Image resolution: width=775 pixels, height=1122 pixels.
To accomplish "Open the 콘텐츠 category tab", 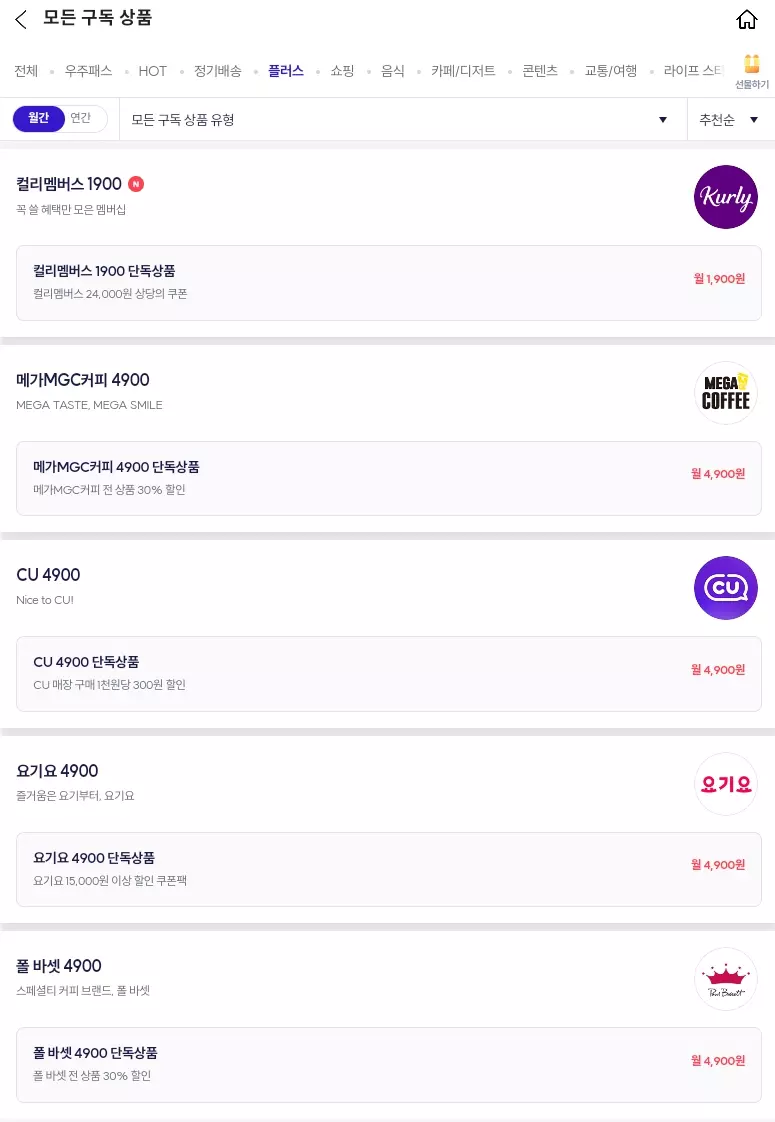I will (540, 71).
